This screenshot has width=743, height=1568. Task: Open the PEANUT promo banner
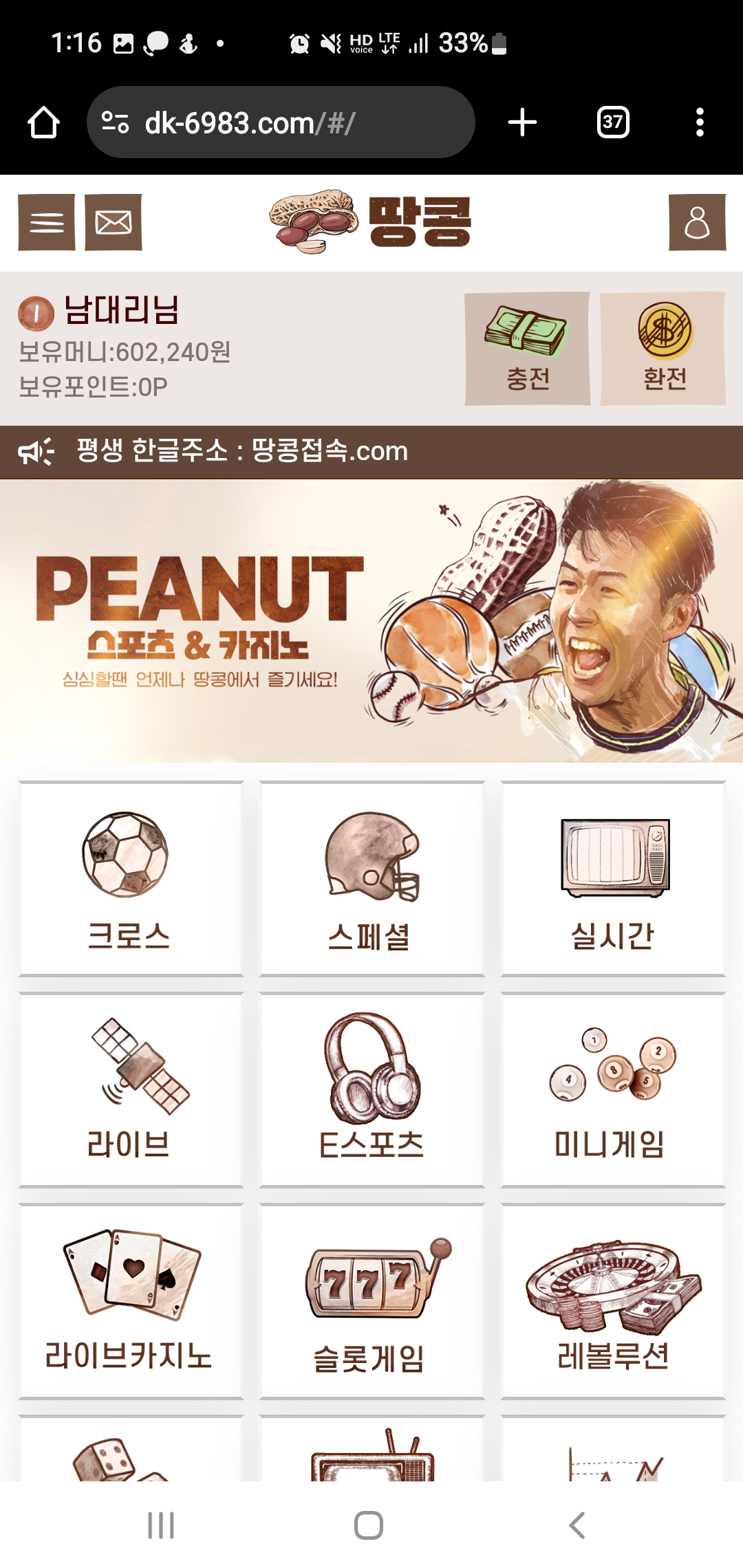click(371, 621)
